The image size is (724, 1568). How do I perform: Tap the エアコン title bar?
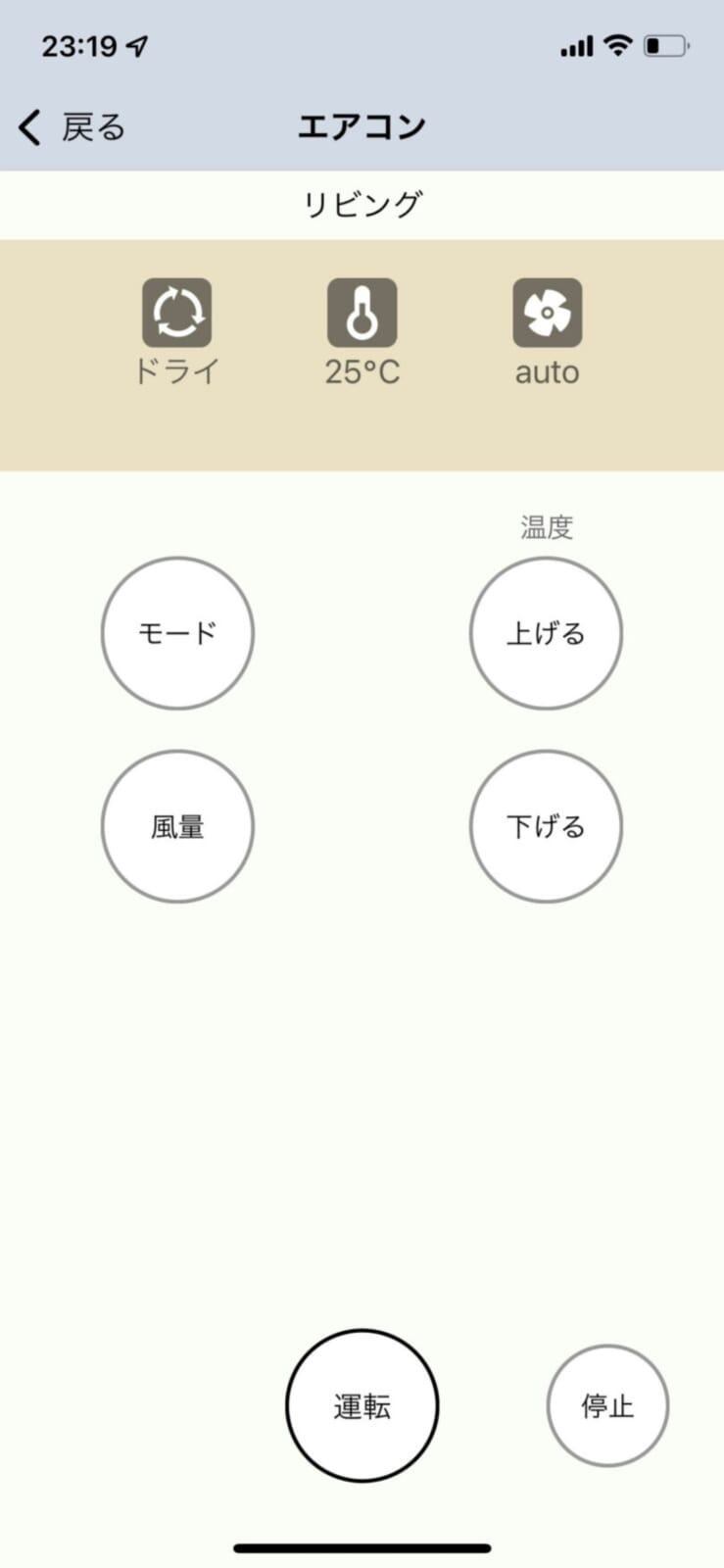click(x=362, y=124)
